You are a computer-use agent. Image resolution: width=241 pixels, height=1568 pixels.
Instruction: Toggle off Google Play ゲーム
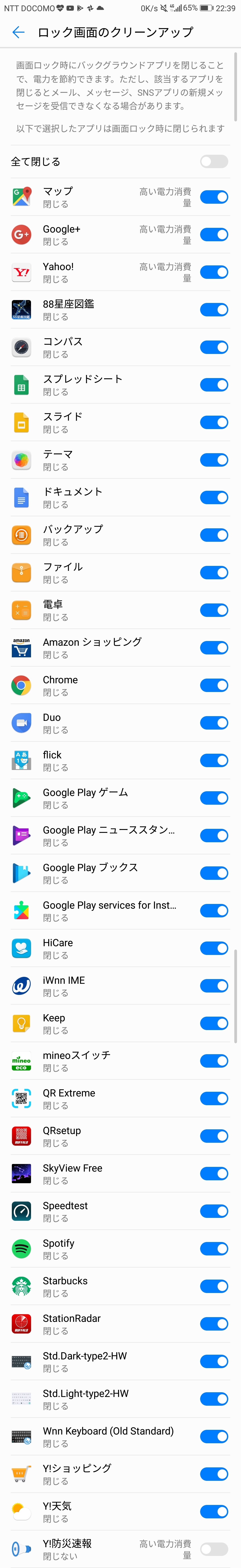coord(214,798)
